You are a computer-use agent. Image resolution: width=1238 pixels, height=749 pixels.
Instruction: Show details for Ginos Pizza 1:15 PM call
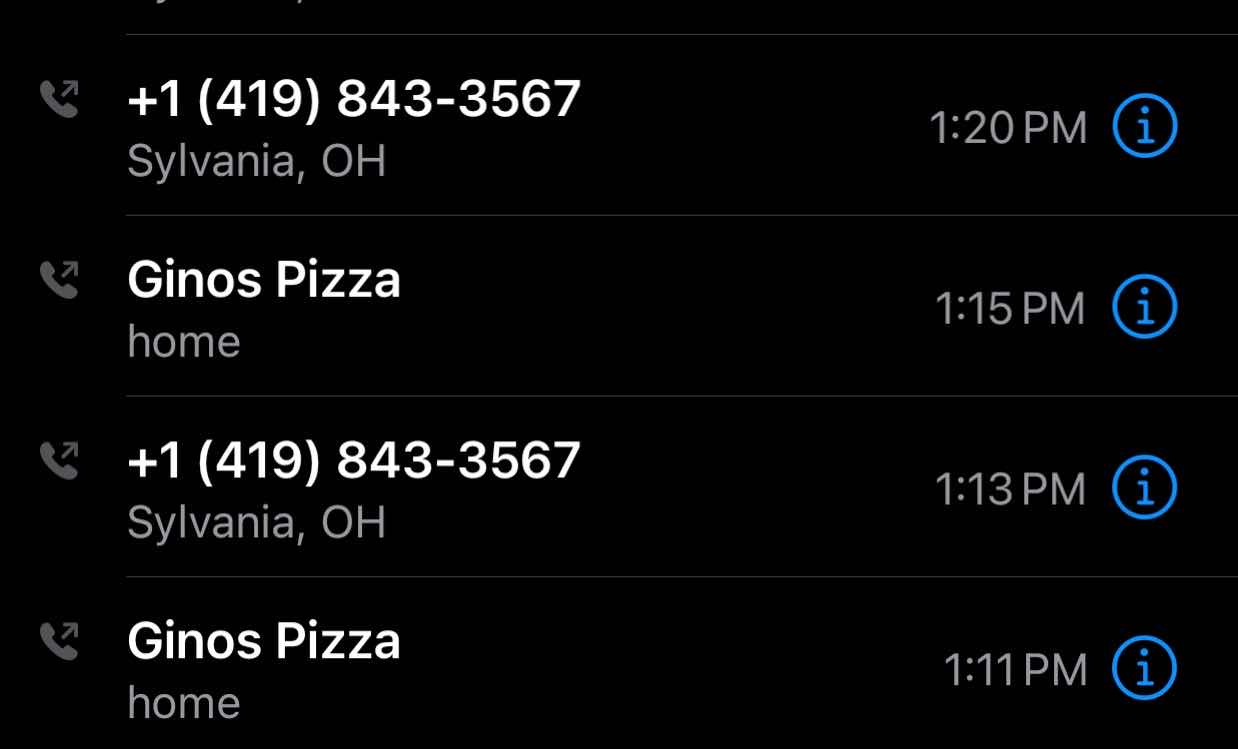(x=1145, y=307)
